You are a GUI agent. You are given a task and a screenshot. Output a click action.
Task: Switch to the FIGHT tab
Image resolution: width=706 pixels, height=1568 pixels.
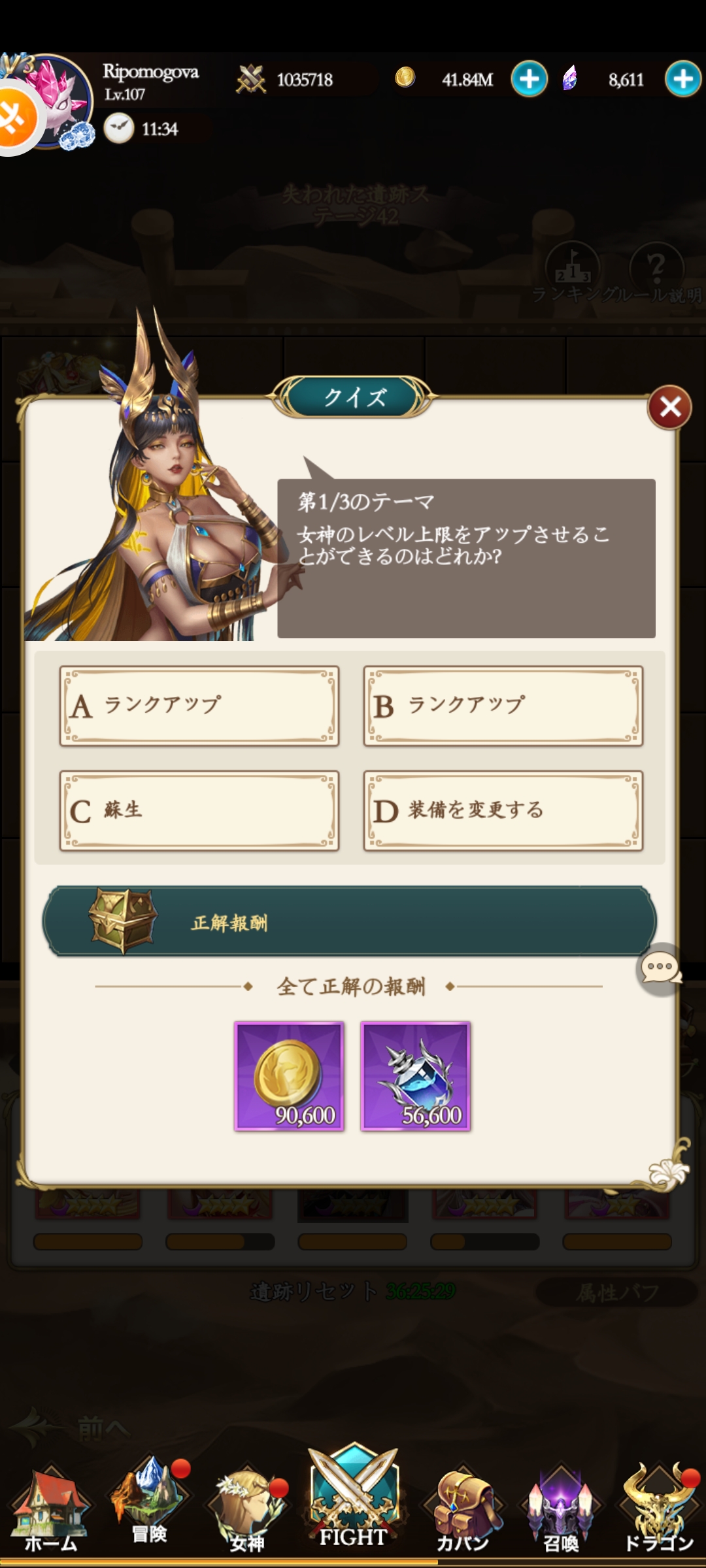353,1504
